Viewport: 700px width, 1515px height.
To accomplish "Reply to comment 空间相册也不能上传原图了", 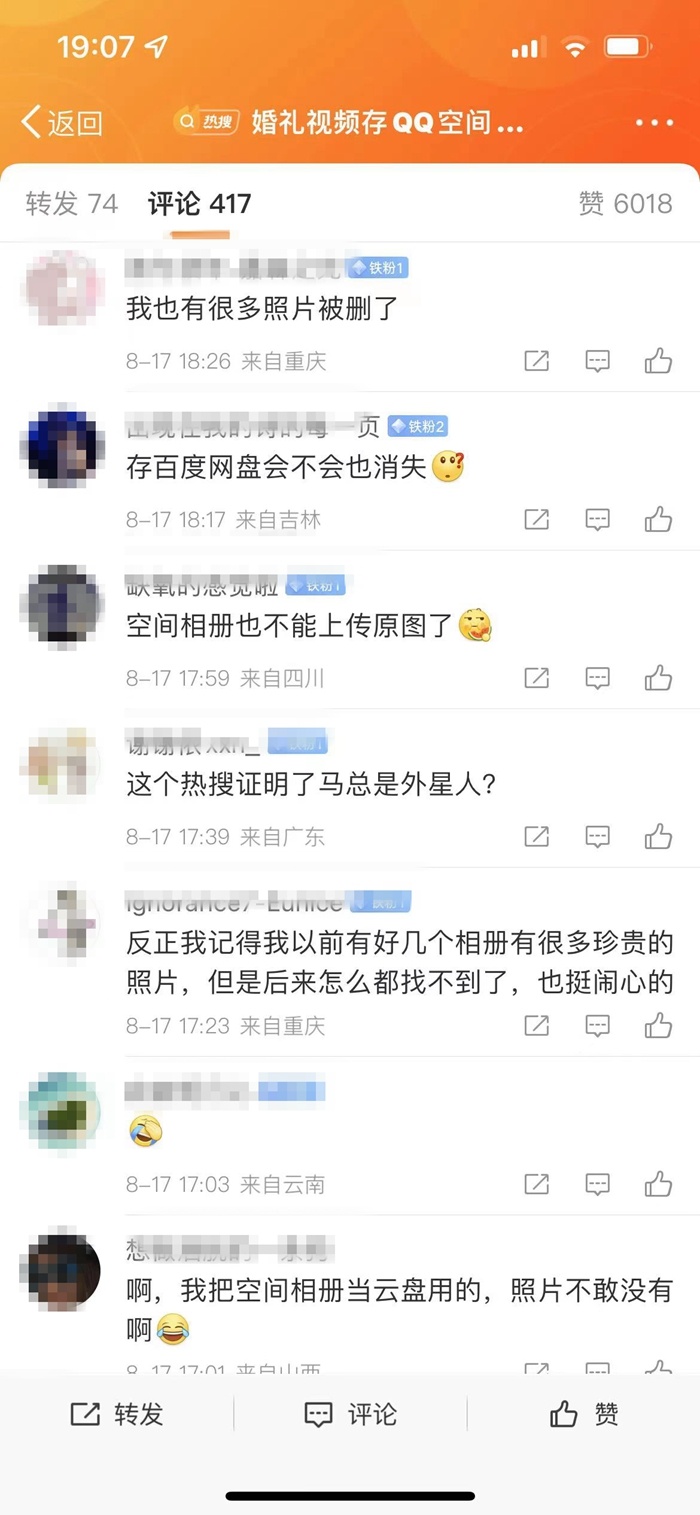I will click(x=597, y=679).
